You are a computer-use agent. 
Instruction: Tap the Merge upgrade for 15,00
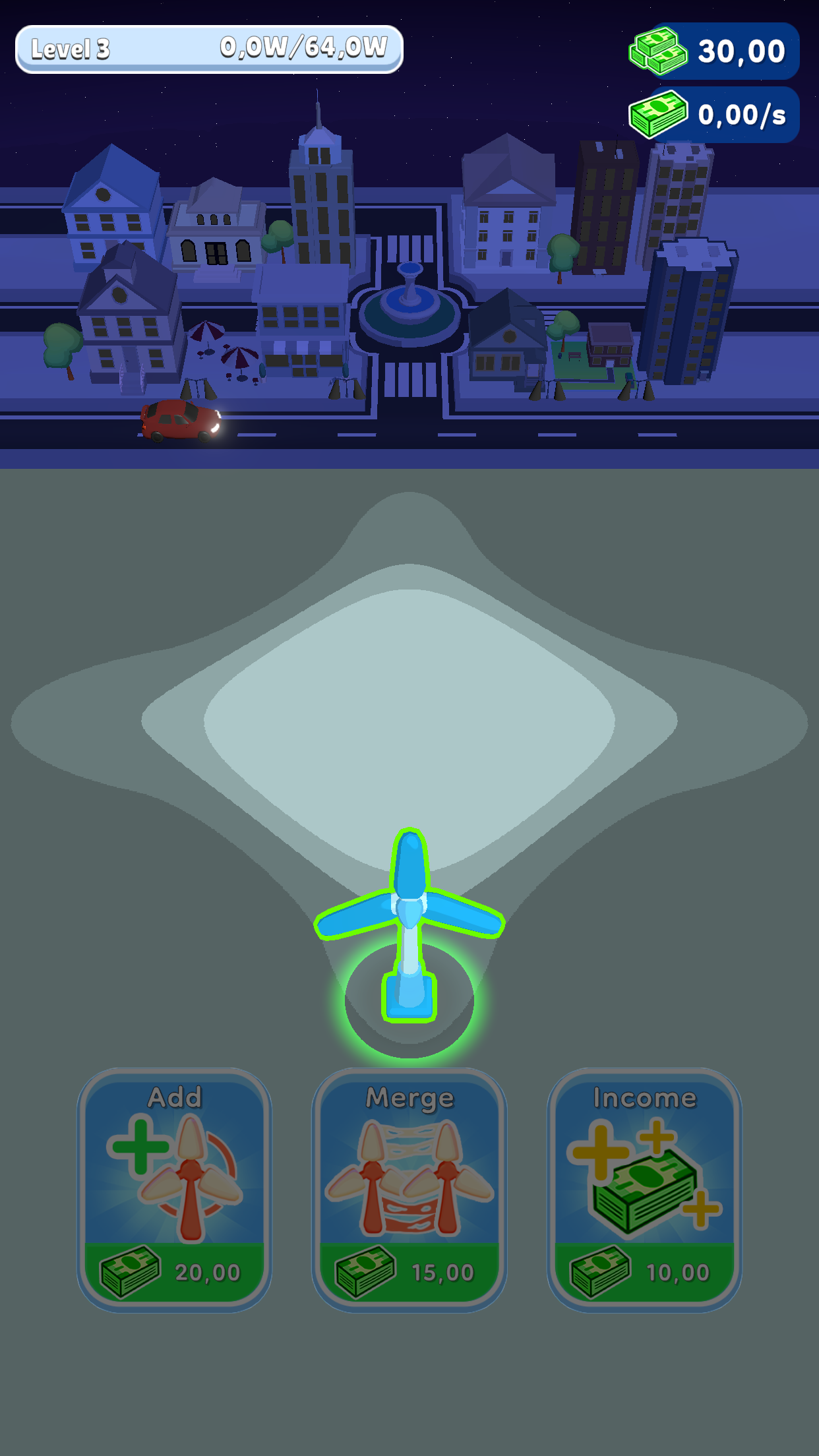pos(409,1188)
